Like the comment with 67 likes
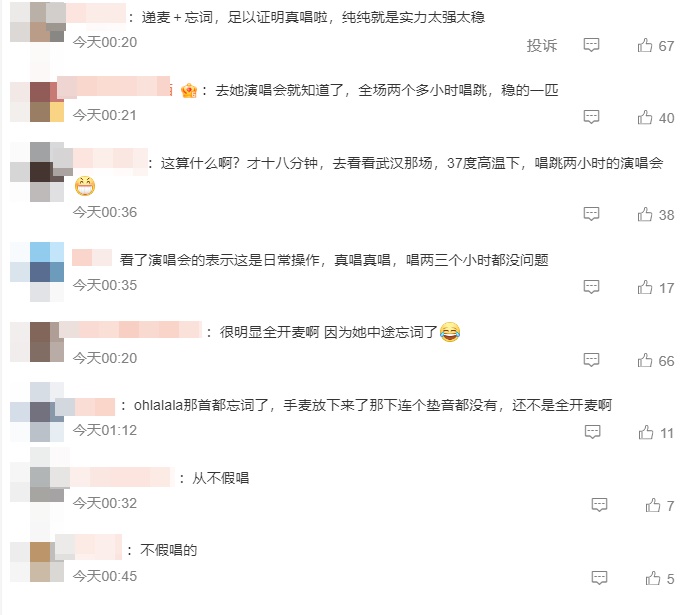Screen dimensions: 699x615 click(645, 46)
